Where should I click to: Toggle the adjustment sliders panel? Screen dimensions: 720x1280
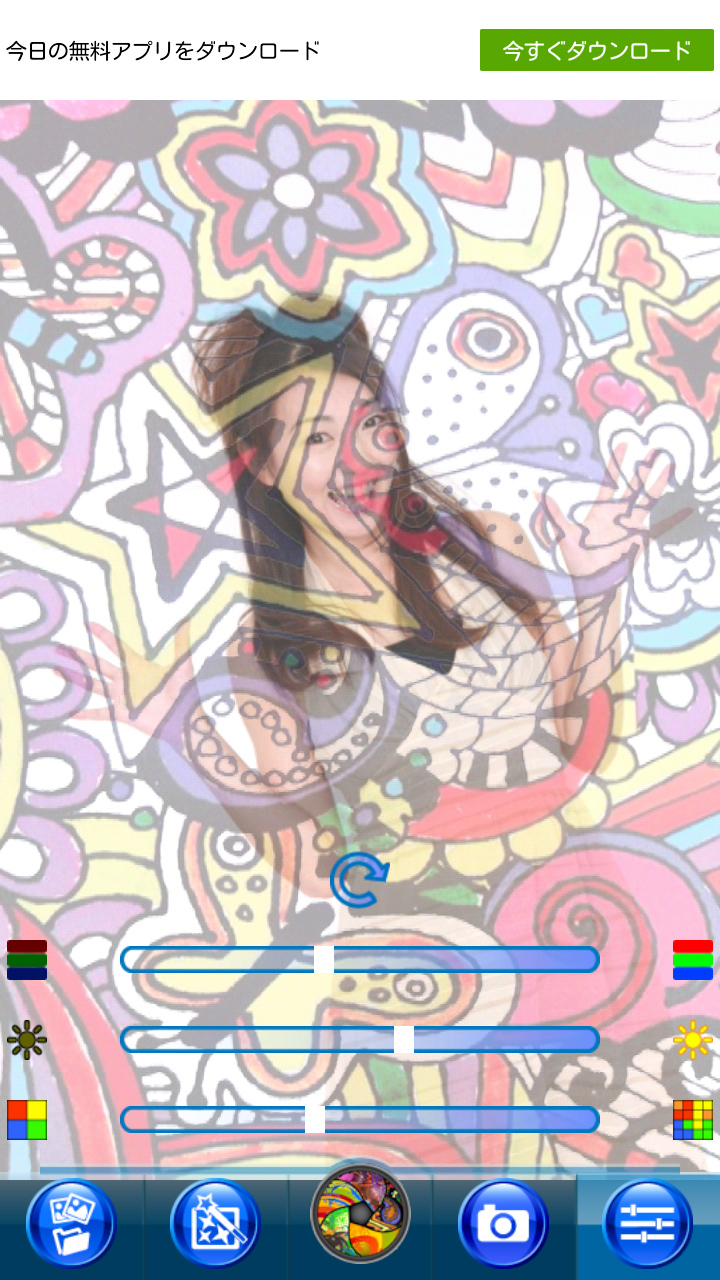[x=648, y=1223]
